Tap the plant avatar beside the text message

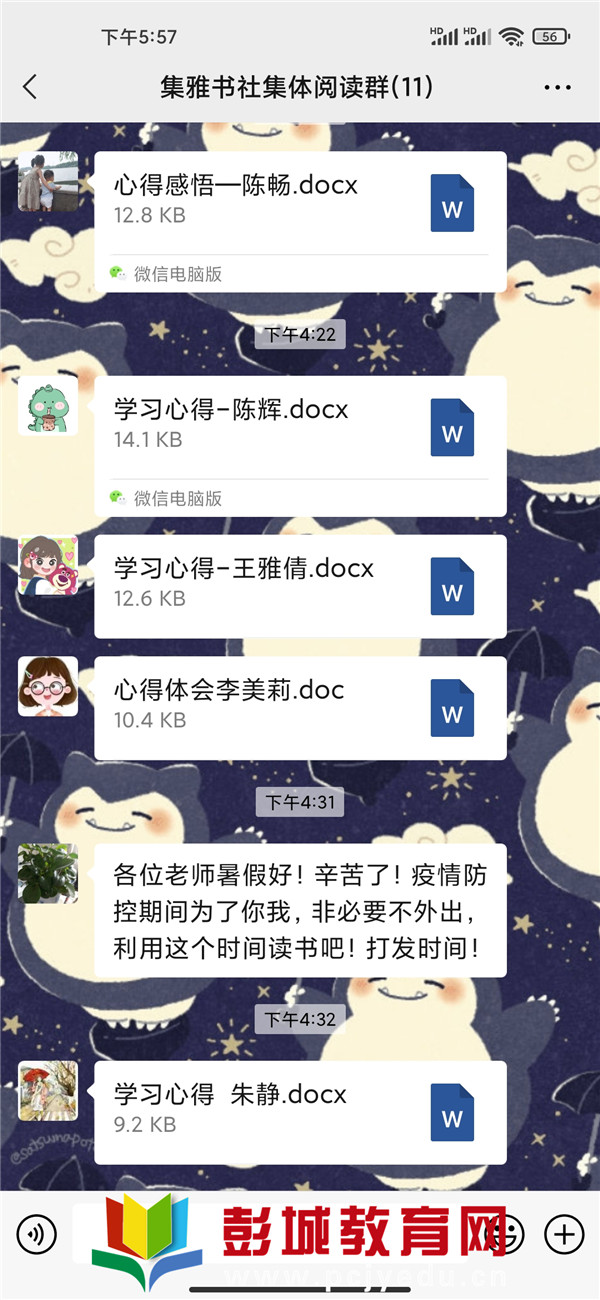[47, 873]
